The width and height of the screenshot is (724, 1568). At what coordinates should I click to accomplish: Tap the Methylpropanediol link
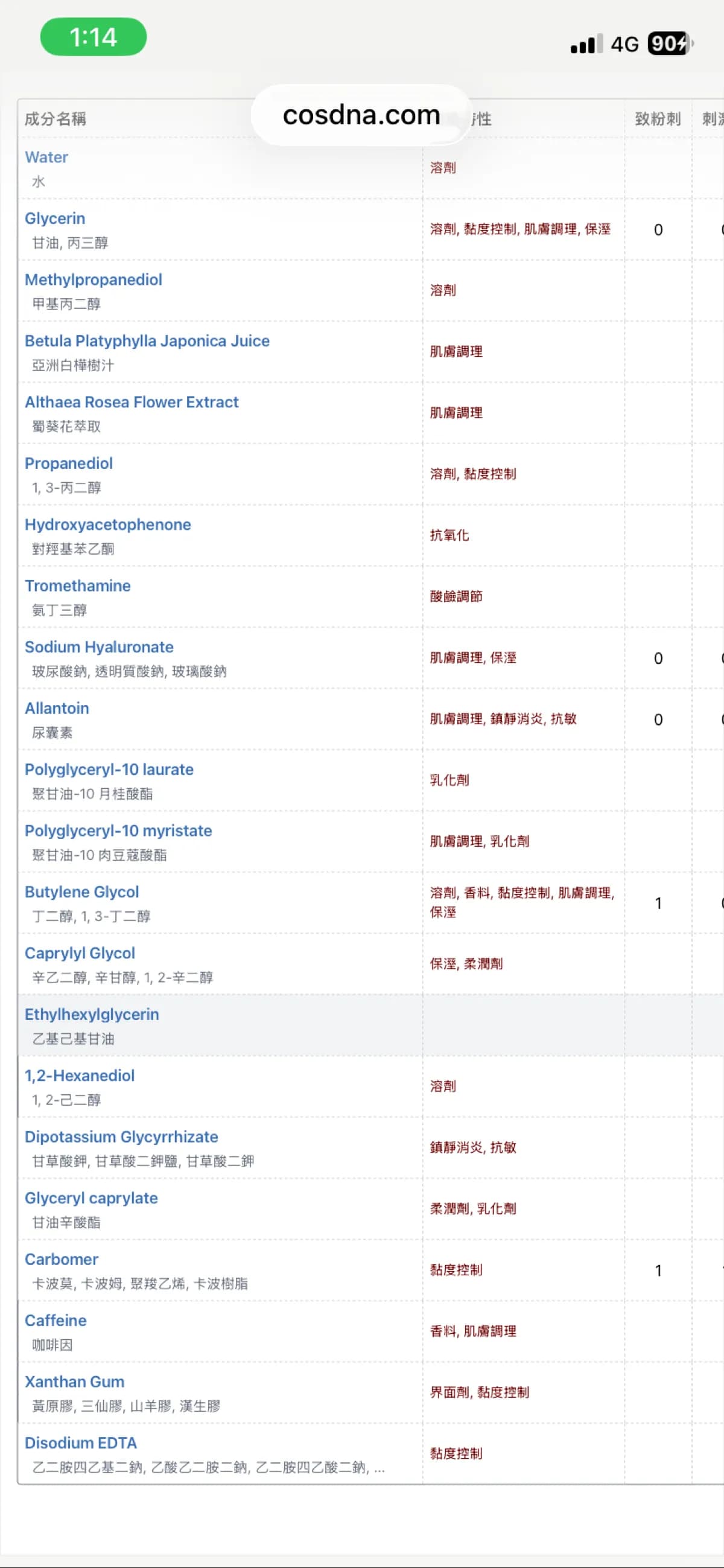click(93, 280)
